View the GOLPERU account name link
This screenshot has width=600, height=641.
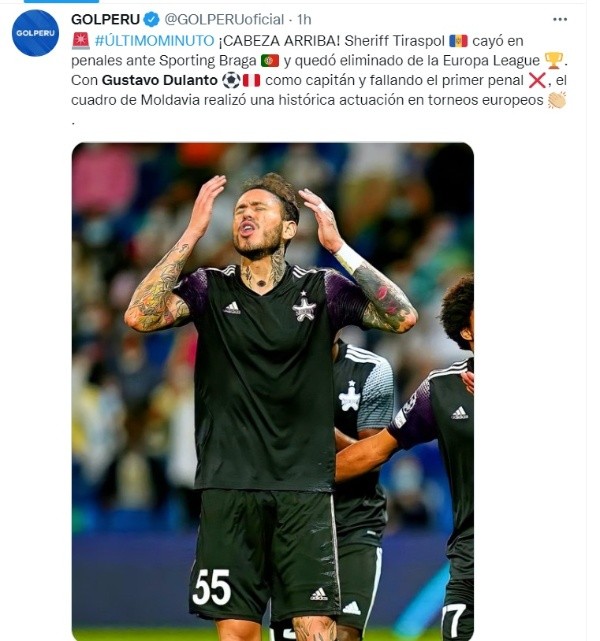(105, 19)
